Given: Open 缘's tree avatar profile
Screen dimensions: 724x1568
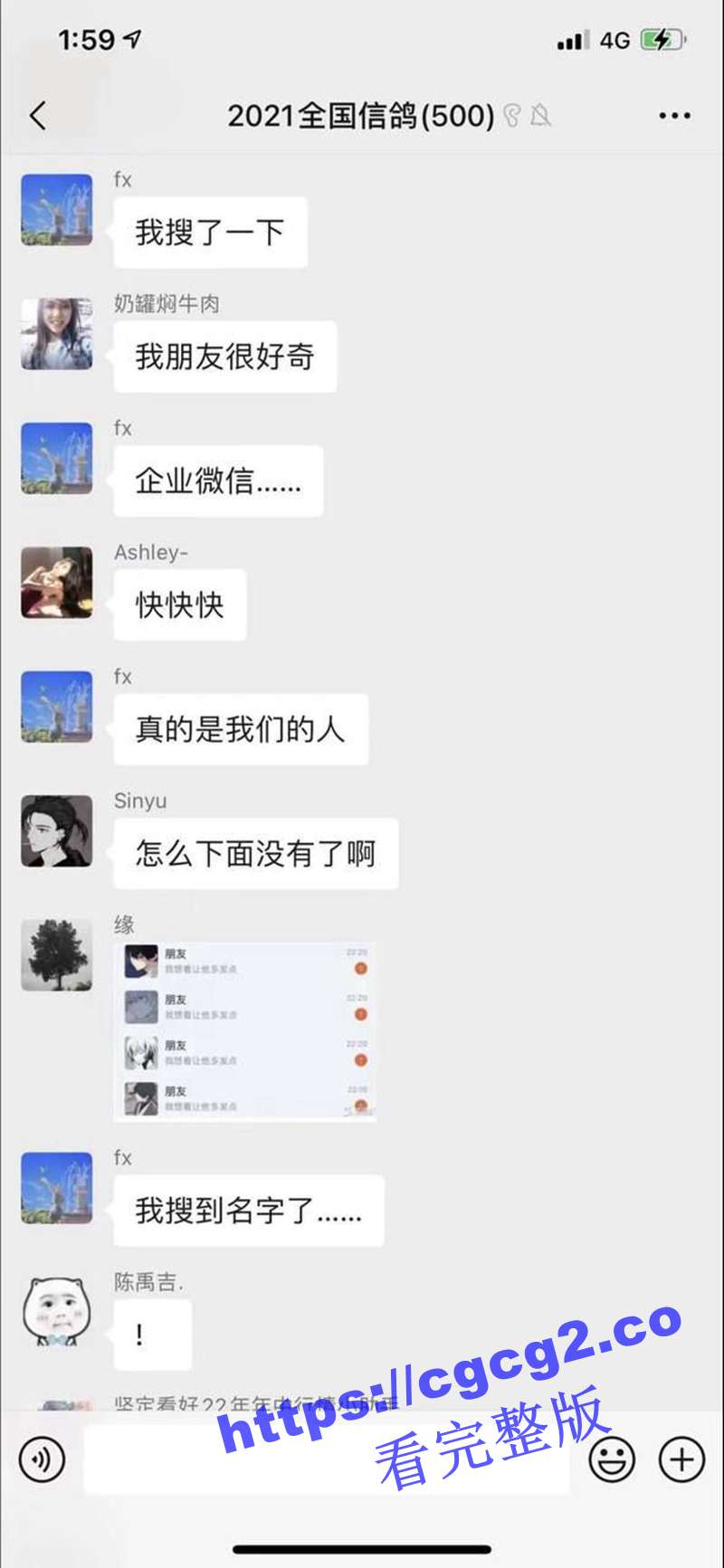Looking at the screenshot, I should coord(57,955).
